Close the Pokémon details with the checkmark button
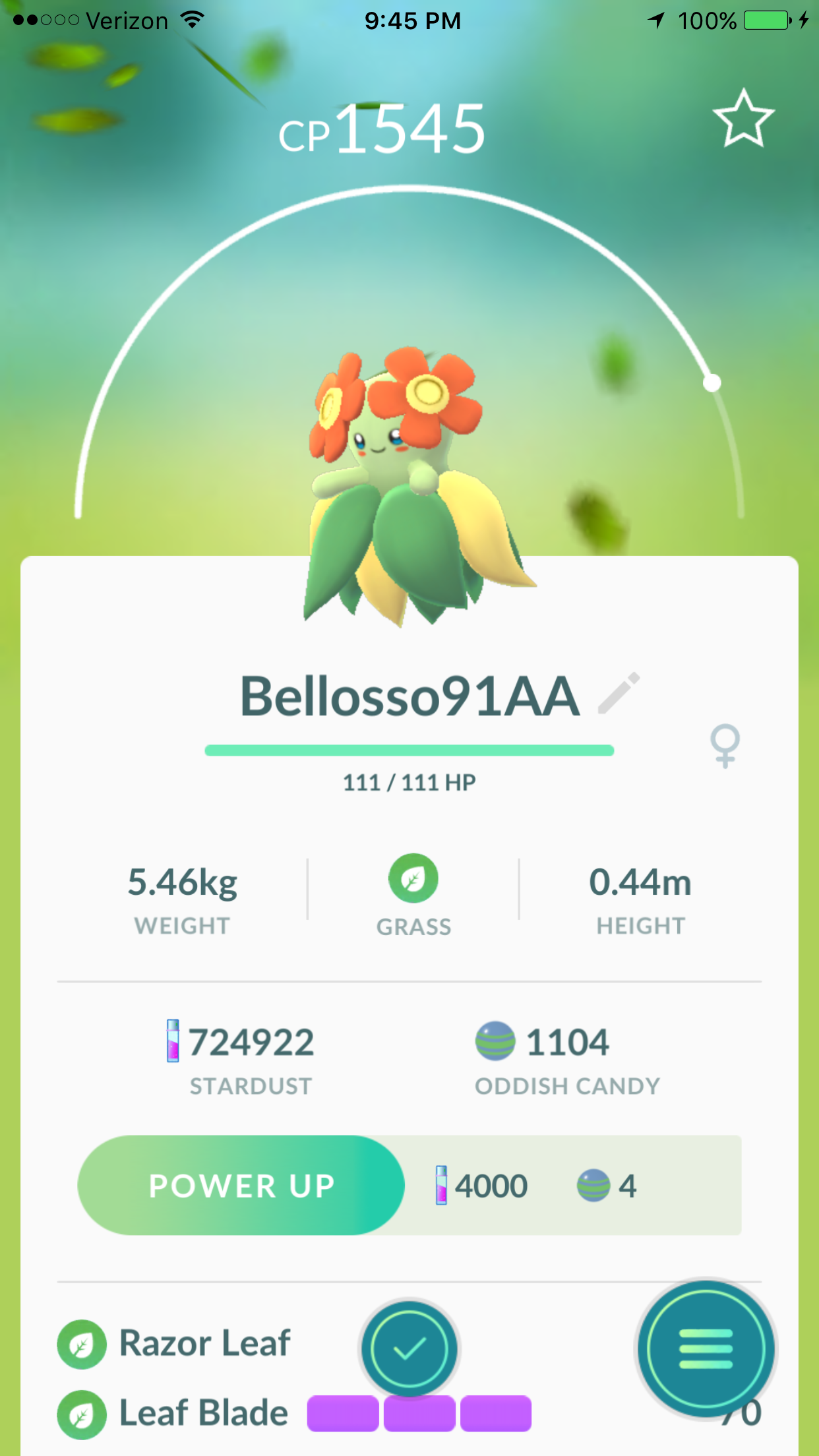819x1456 pixels. tap(409, 1349)
